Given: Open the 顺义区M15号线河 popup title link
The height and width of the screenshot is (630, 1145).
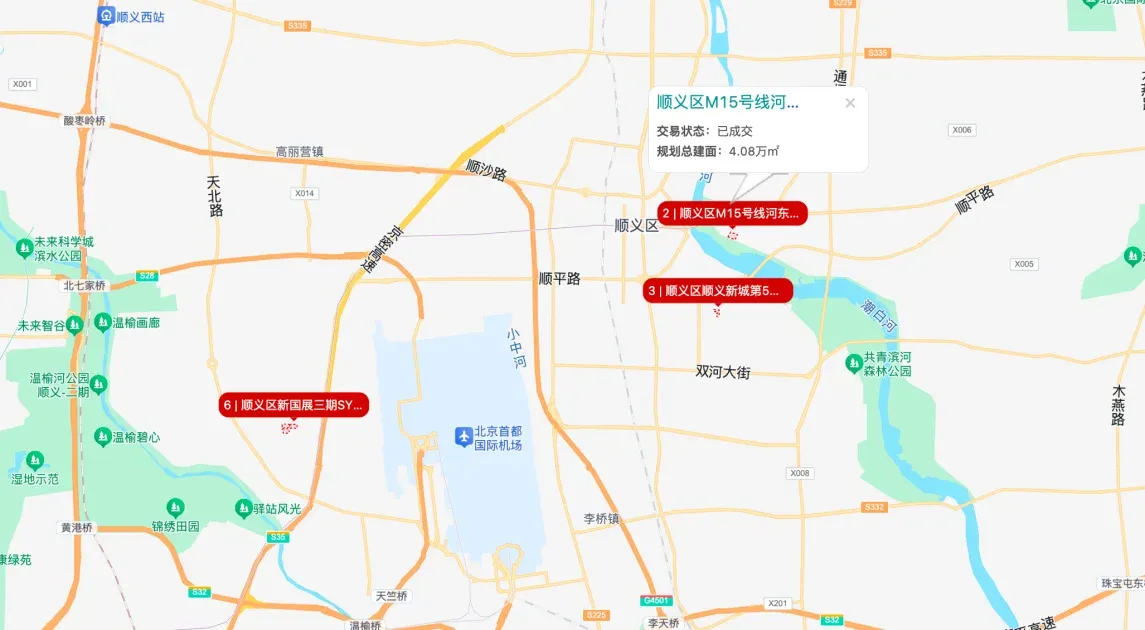Looking at the screenshot, I should coord(727,102).
